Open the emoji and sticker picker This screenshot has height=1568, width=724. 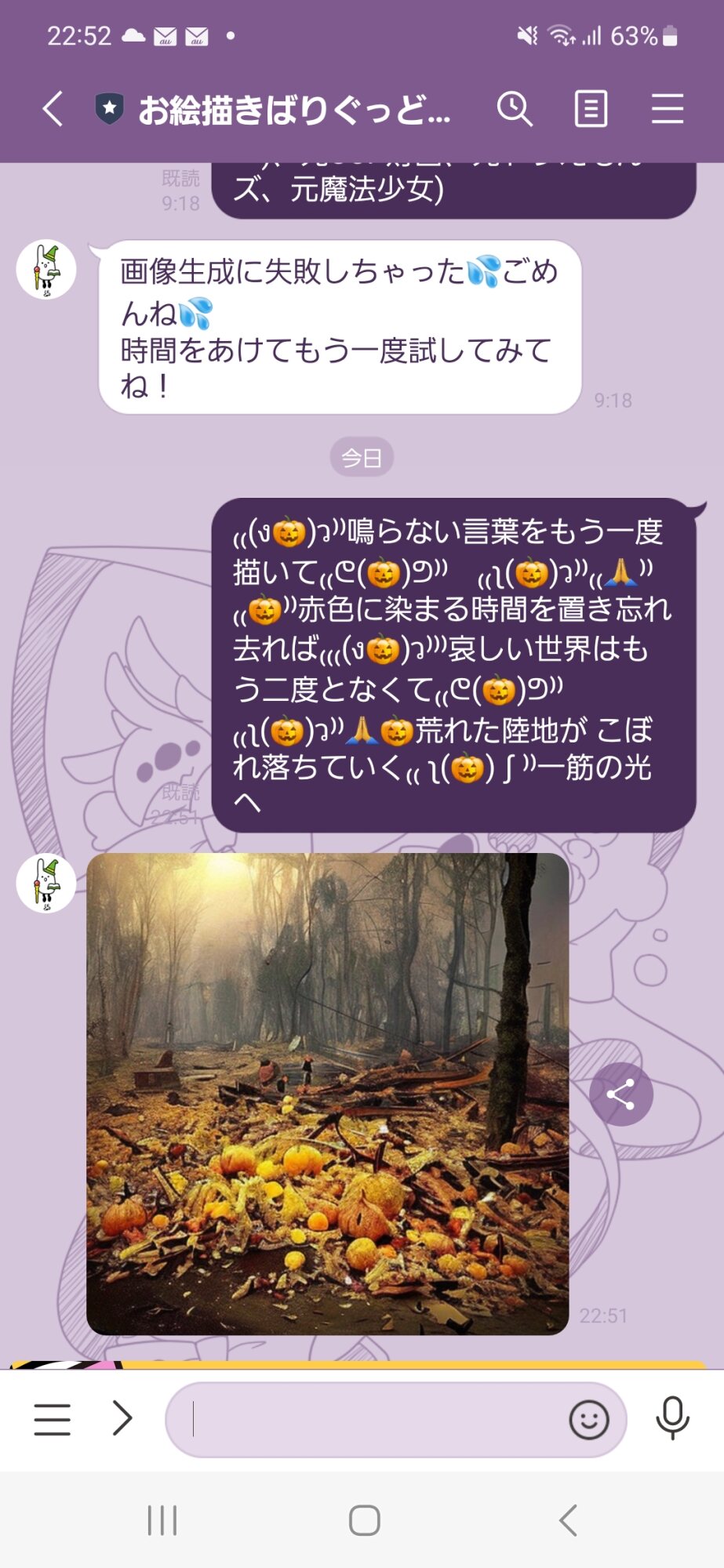589,1419
